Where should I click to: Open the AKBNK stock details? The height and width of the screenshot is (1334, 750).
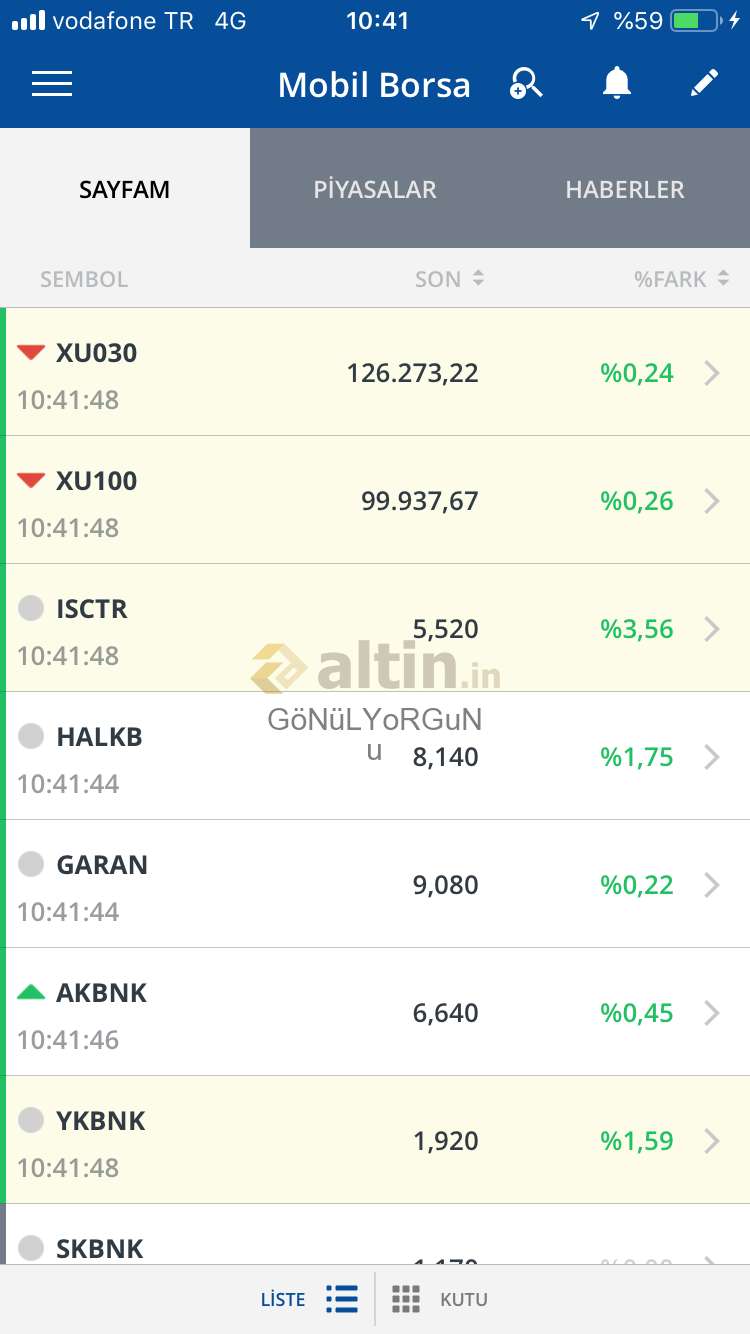coord(375,1012)
